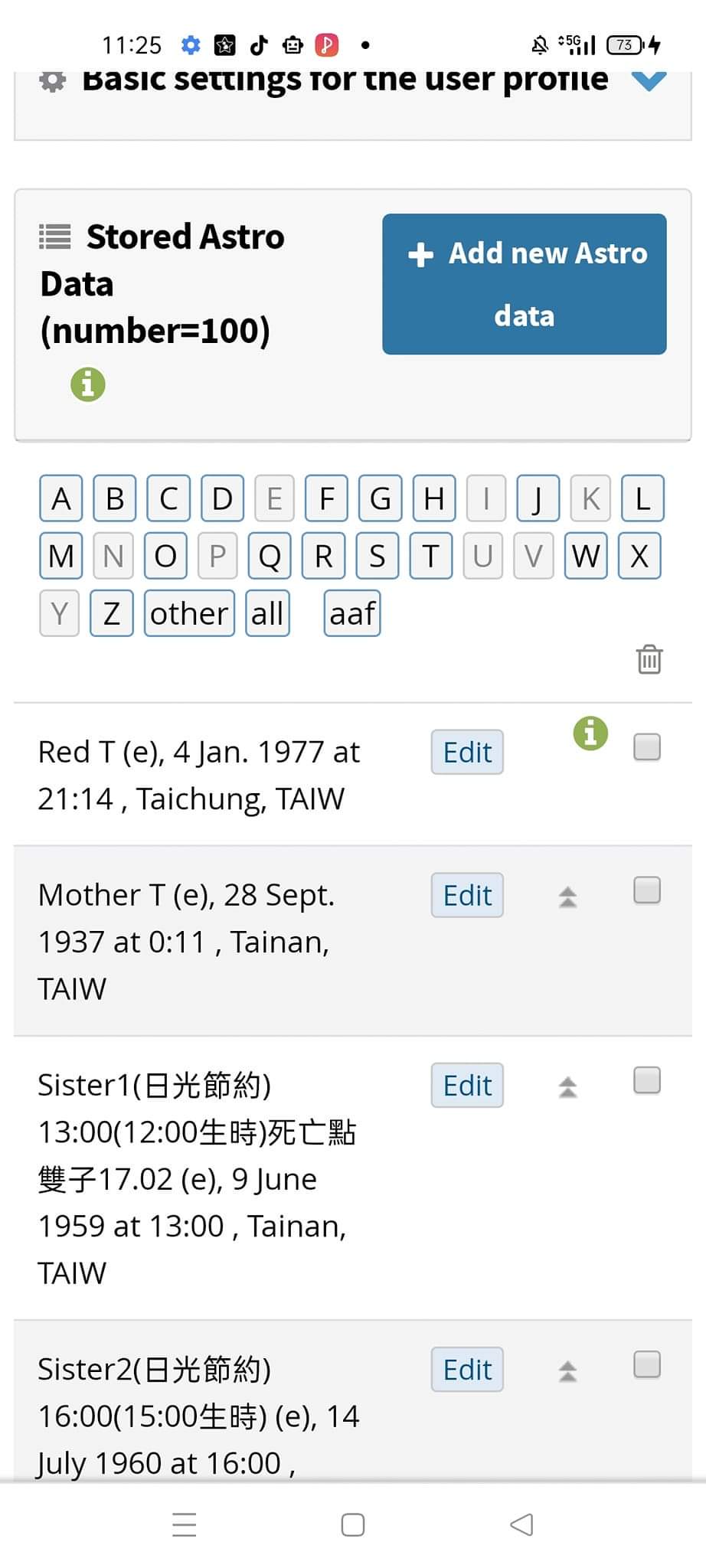This screenshot has height=1568, width=706.
Task: Edit the Red T entry
Action: (467, 752)
